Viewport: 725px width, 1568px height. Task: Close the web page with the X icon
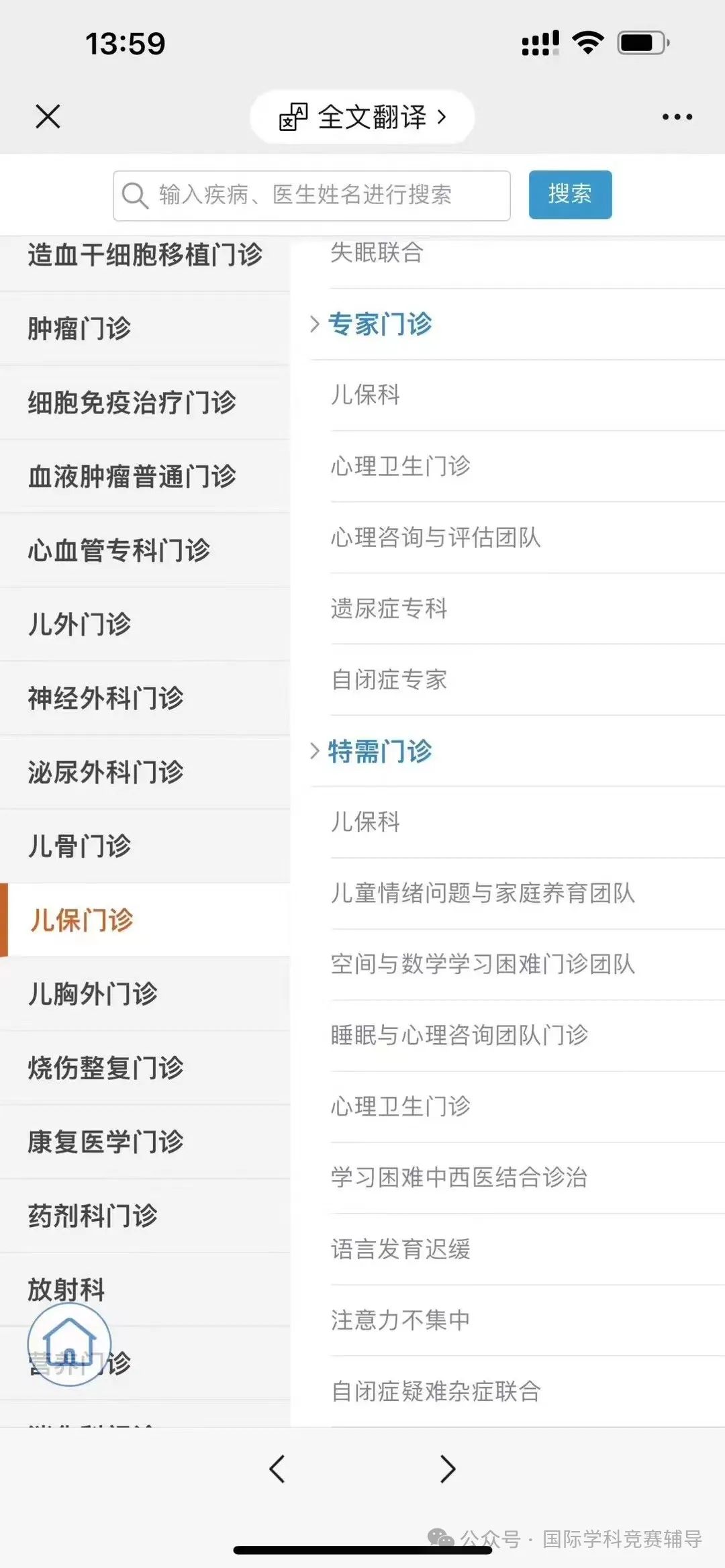click(x=48, y=116)
